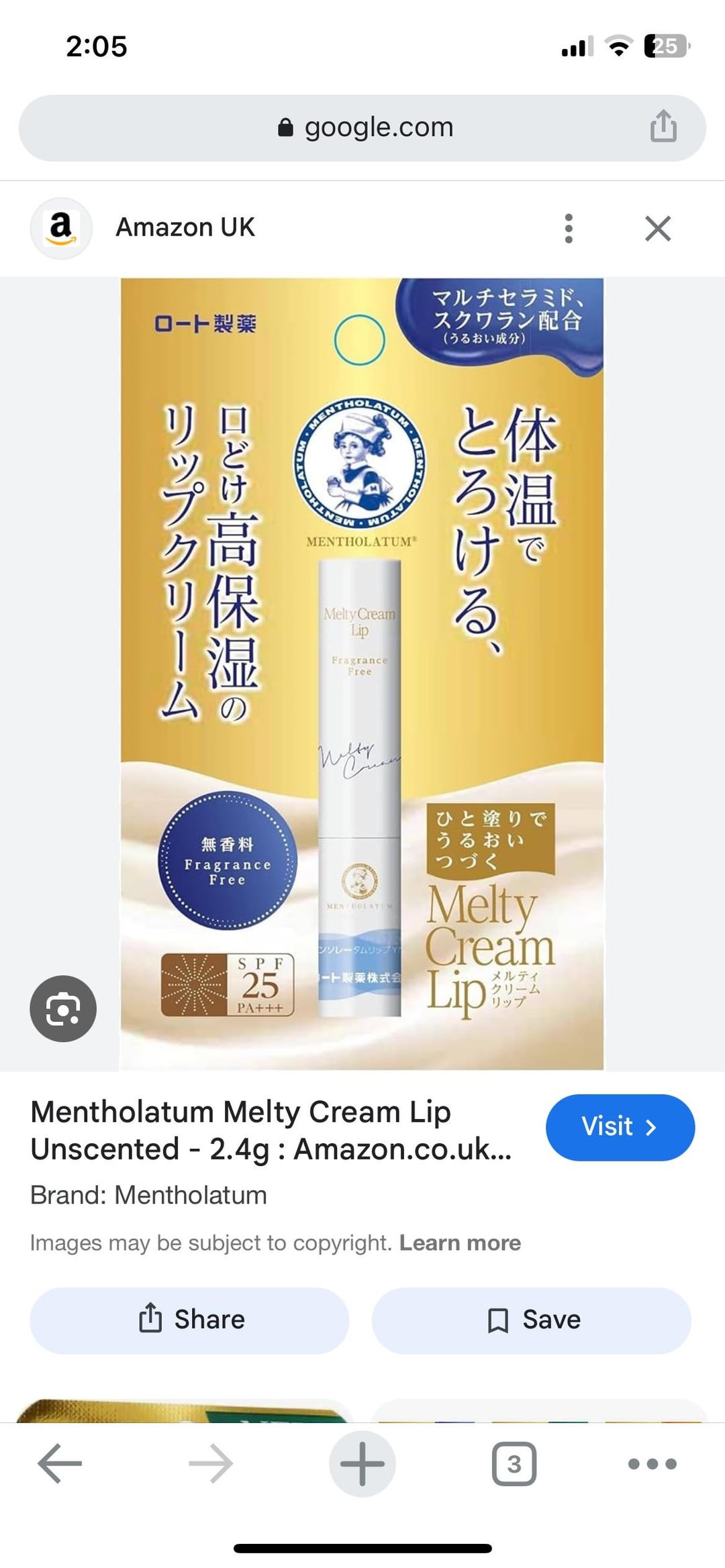
Task: Share this image result
Action: [190, 1319]
